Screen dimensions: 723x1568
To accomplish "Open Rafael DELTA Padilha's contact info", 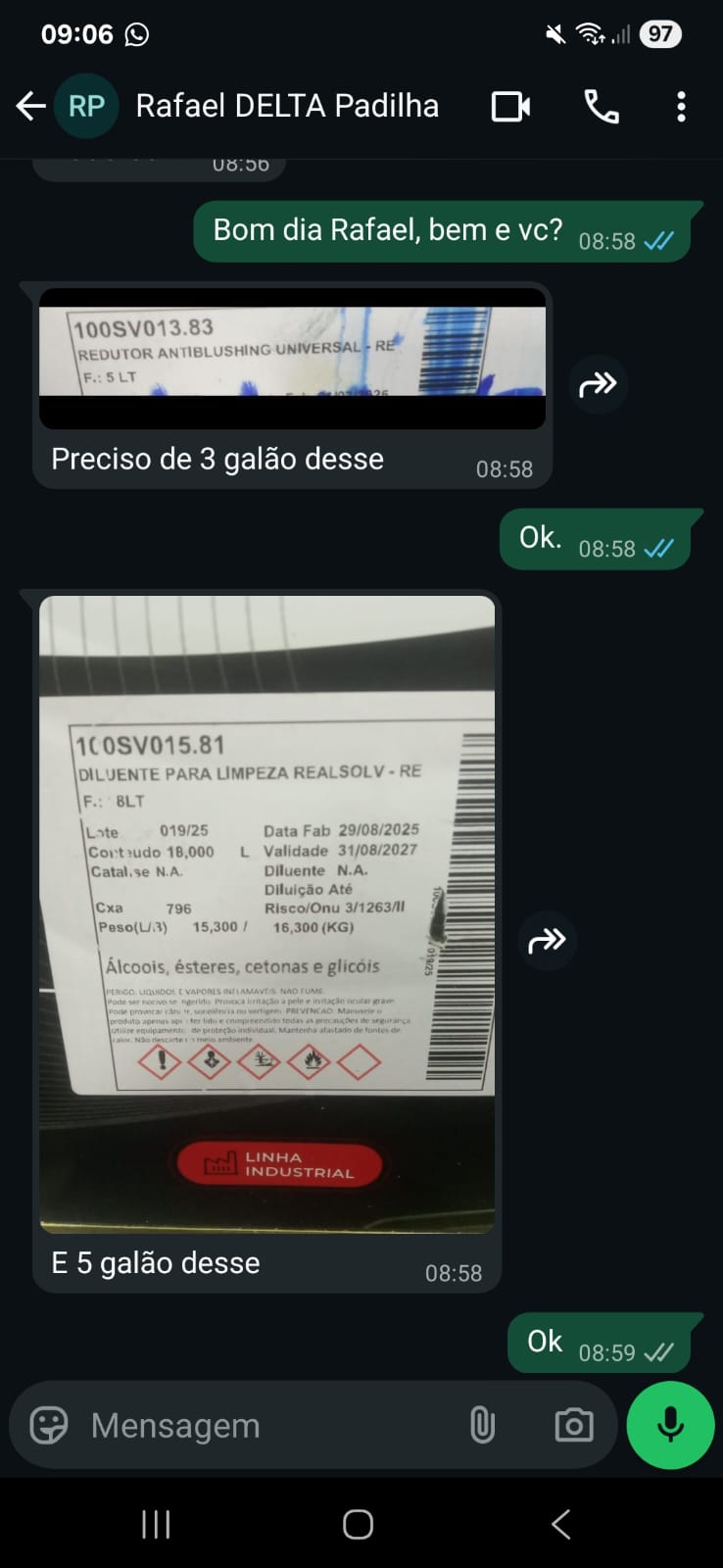I will pos(287,106).
